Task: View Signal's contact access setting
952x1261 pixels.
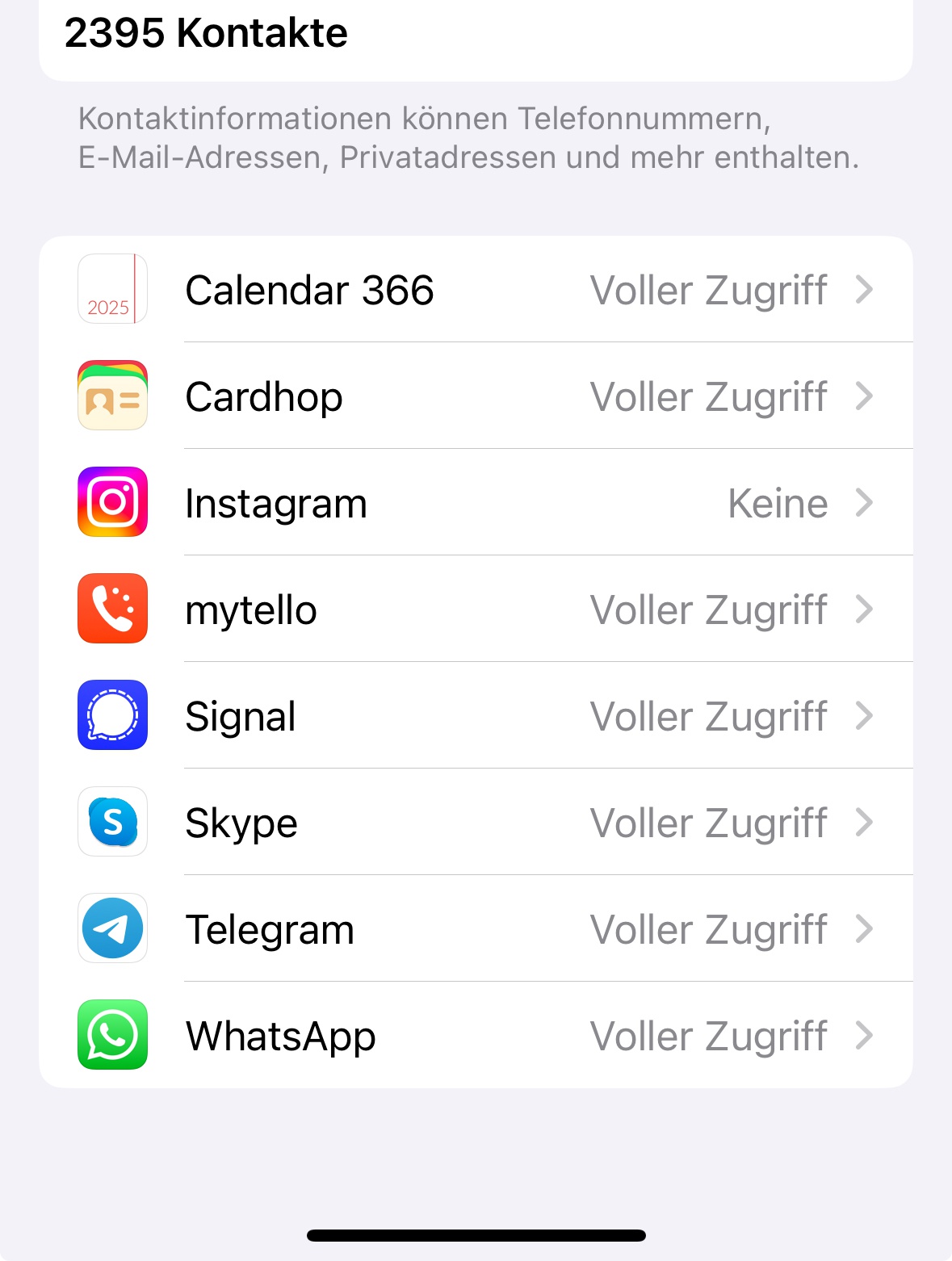Action: (476, 716)
